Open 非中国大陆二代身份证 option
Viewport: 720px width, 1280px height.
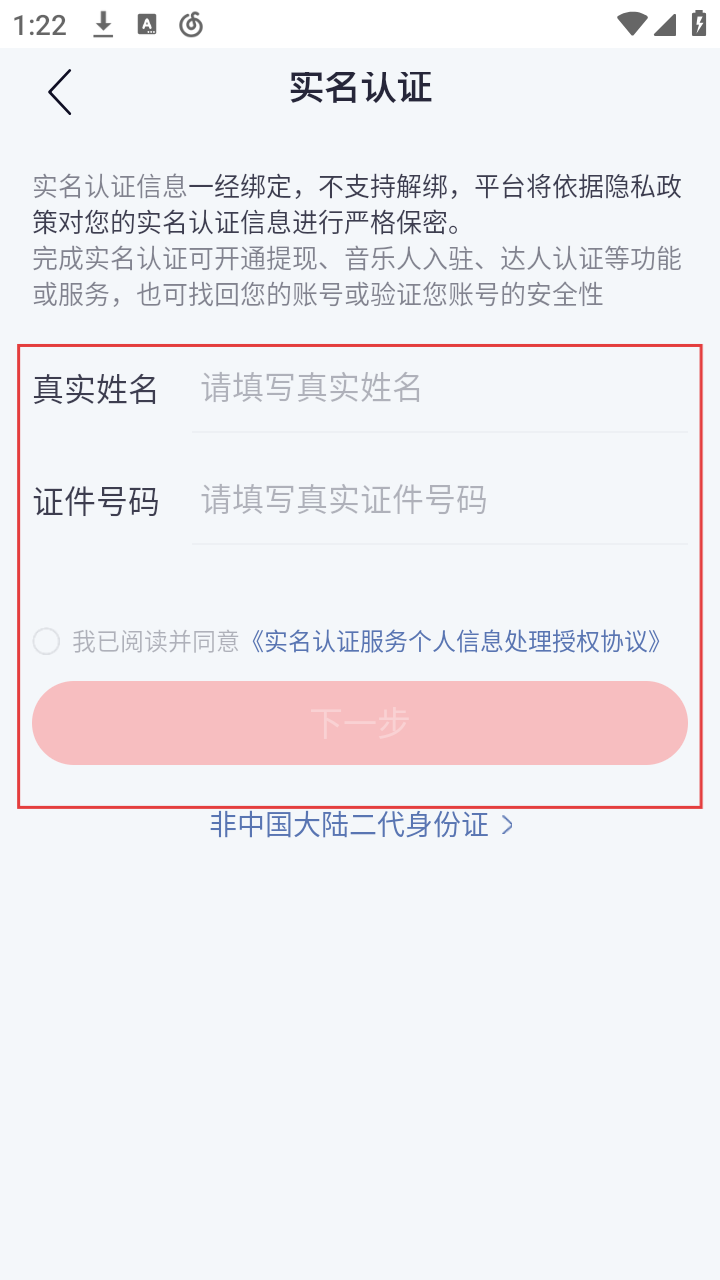click(x=360, y=825)
